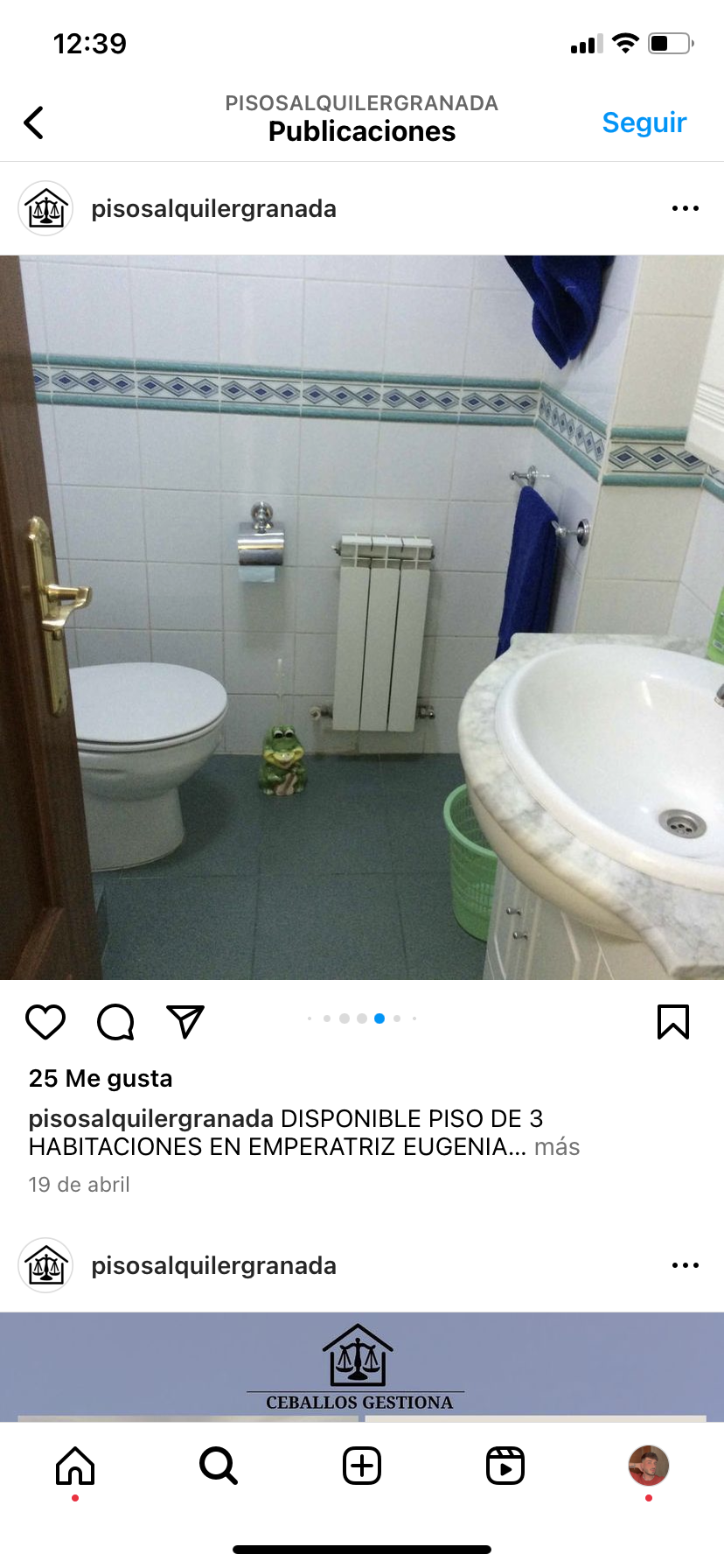Expand the caption by tapping más
724x1568 pixels.
[x=557, y=1147]
